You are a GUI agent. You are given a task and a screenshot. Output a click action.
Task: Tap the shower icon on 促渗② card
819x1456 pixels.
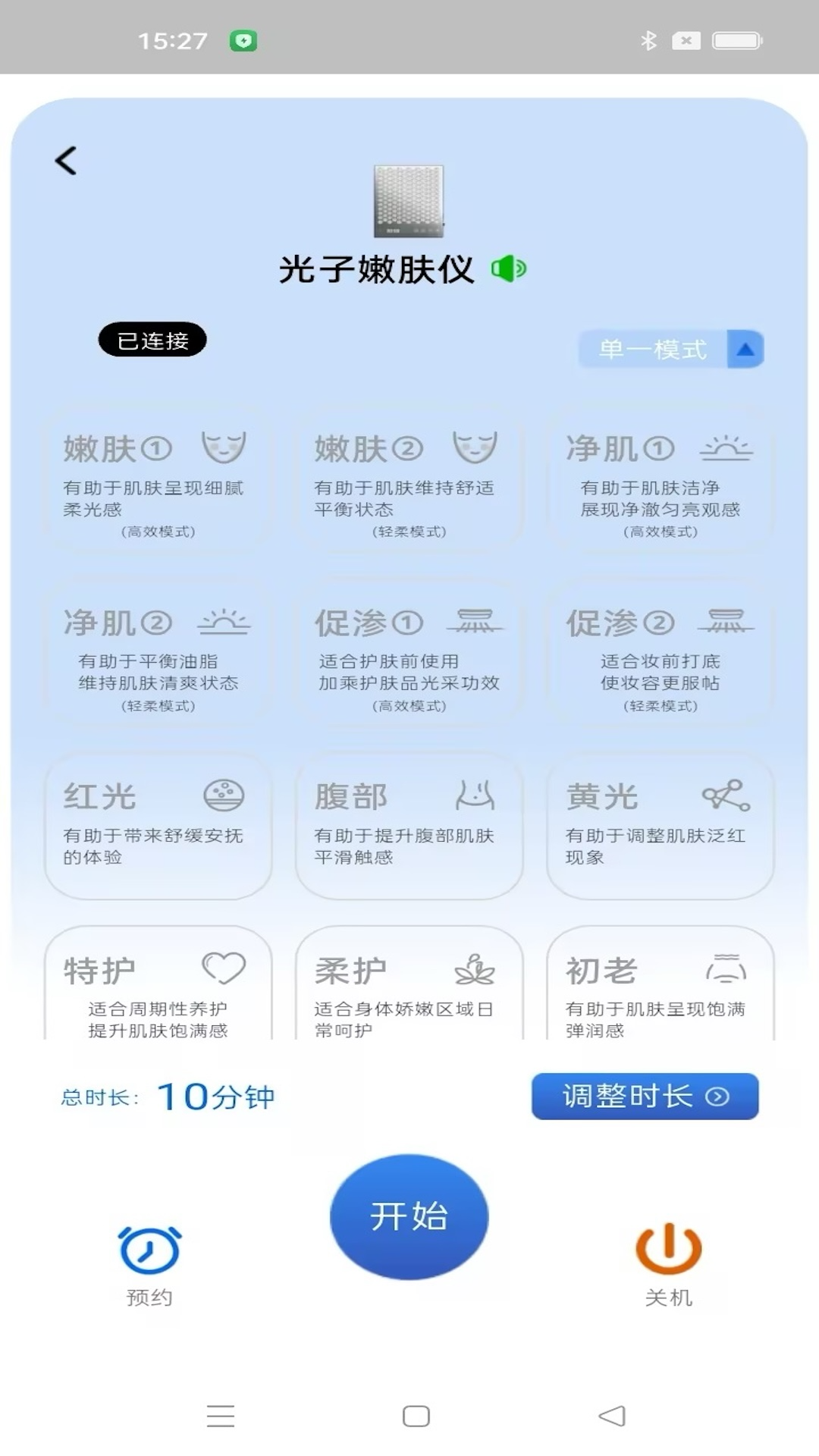[x=726, y=622]
